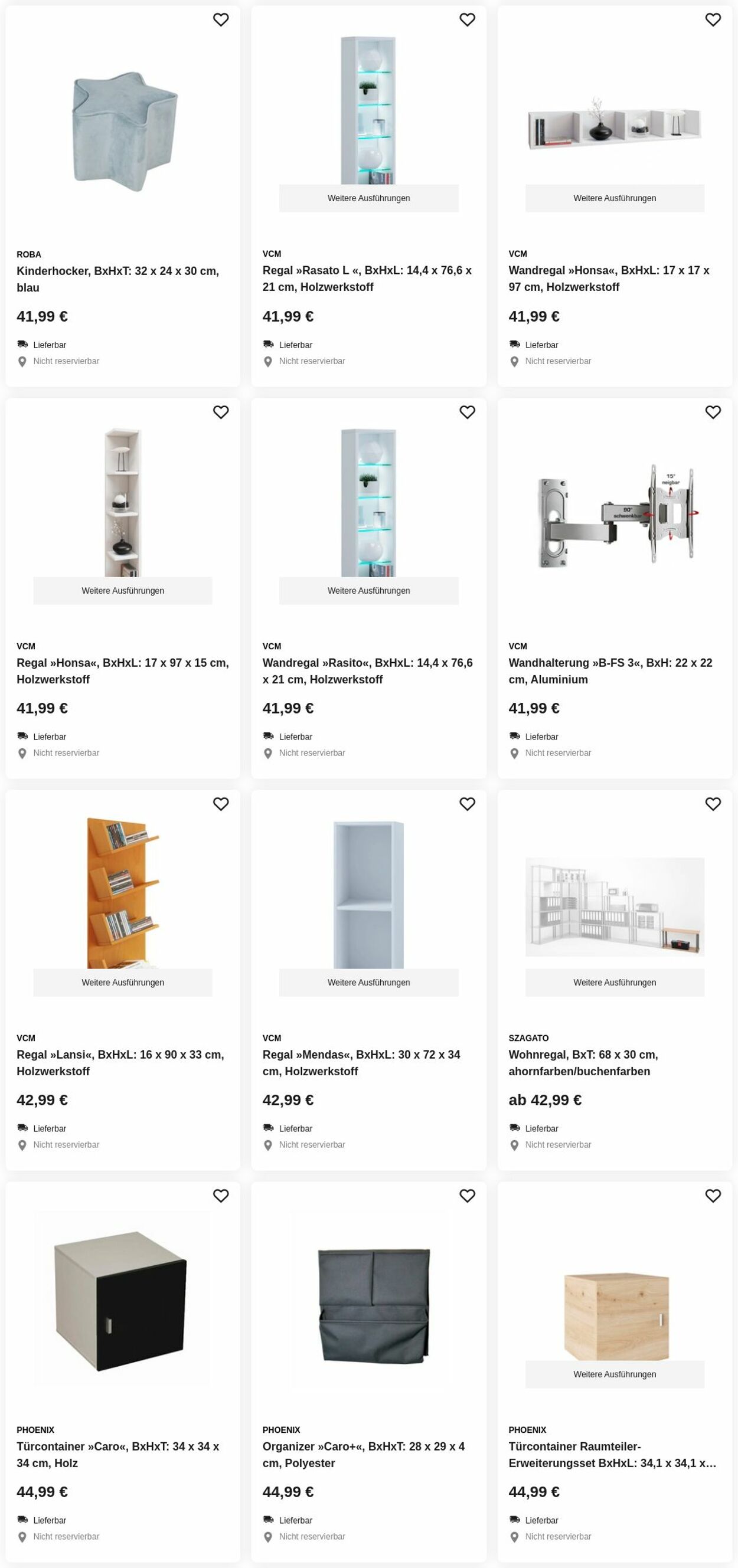738x1568 pixels.
Task: Favorite the Regal Rasato L shelf
Action: point(466,20)
